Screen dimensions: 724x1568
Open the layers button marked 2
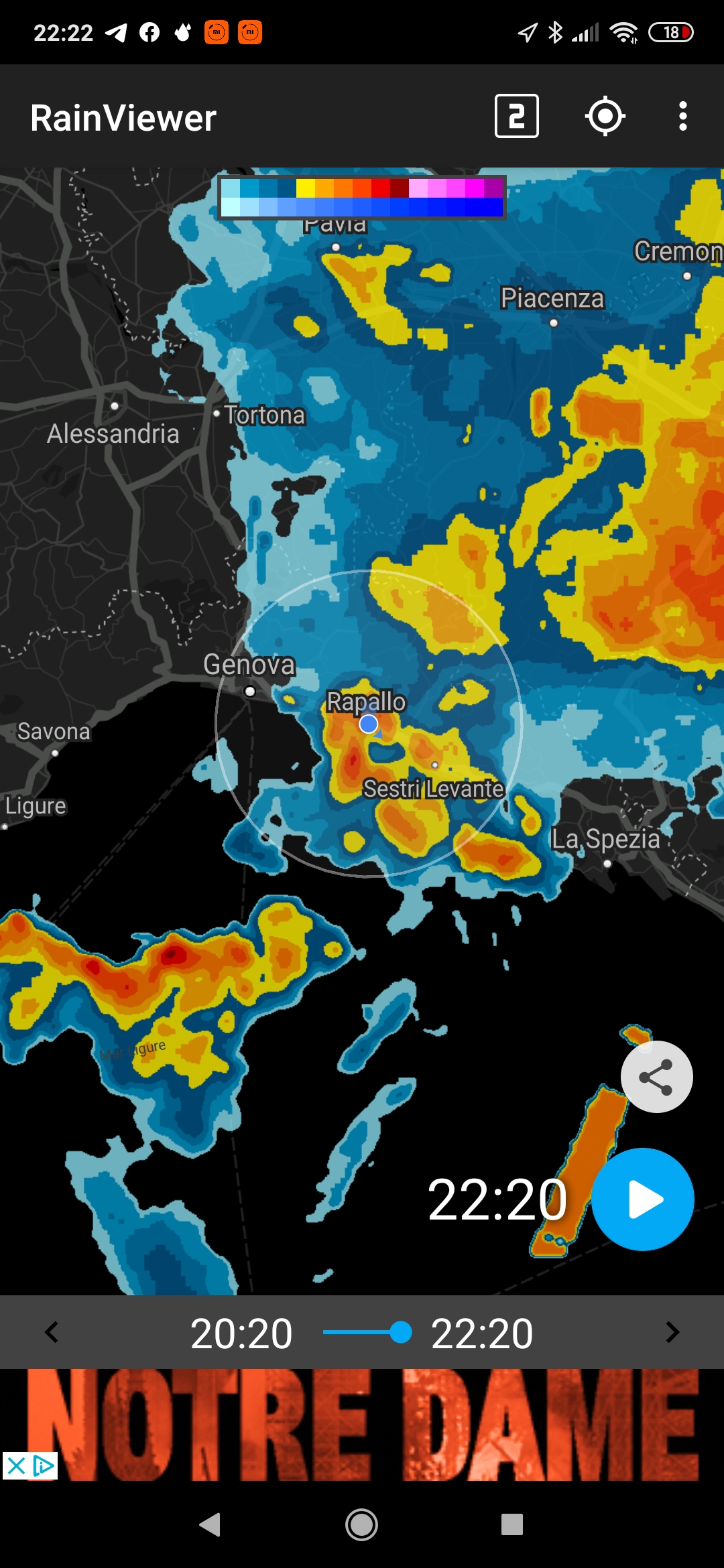pyautogui.click(x=516, y=117)
